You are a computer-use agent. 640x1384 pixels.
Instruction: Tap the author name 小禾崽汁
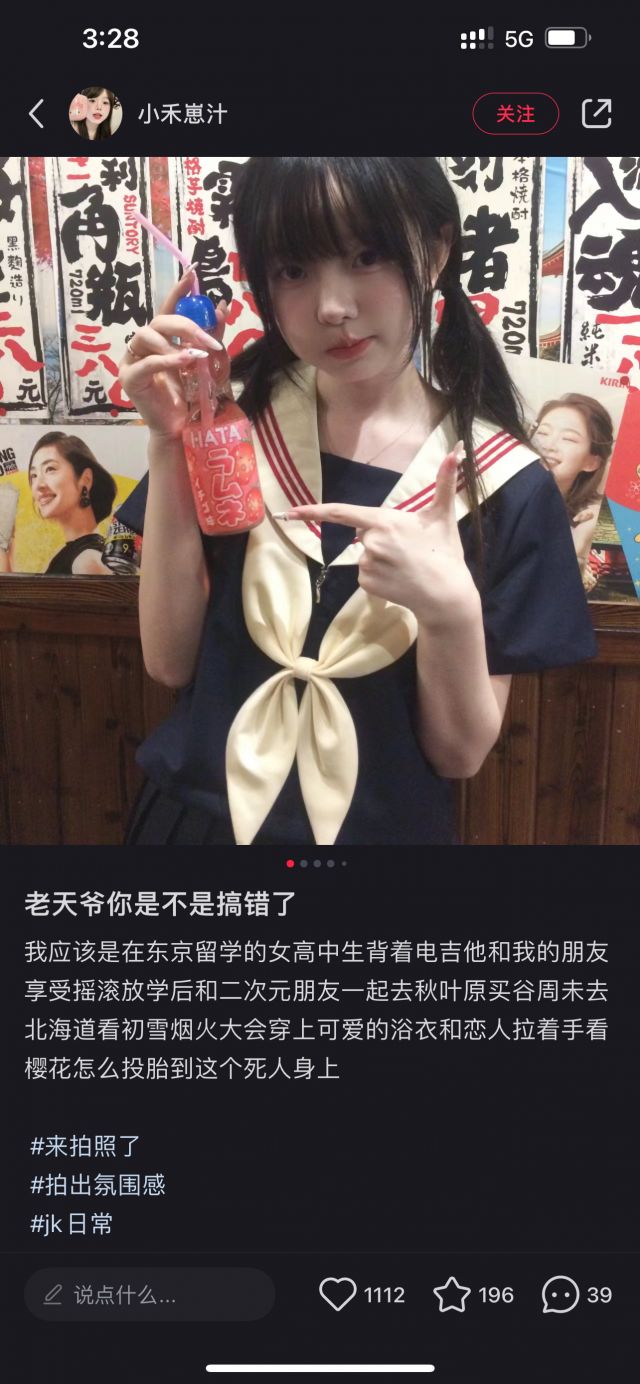pyautogui.click(x=183, y=114)
